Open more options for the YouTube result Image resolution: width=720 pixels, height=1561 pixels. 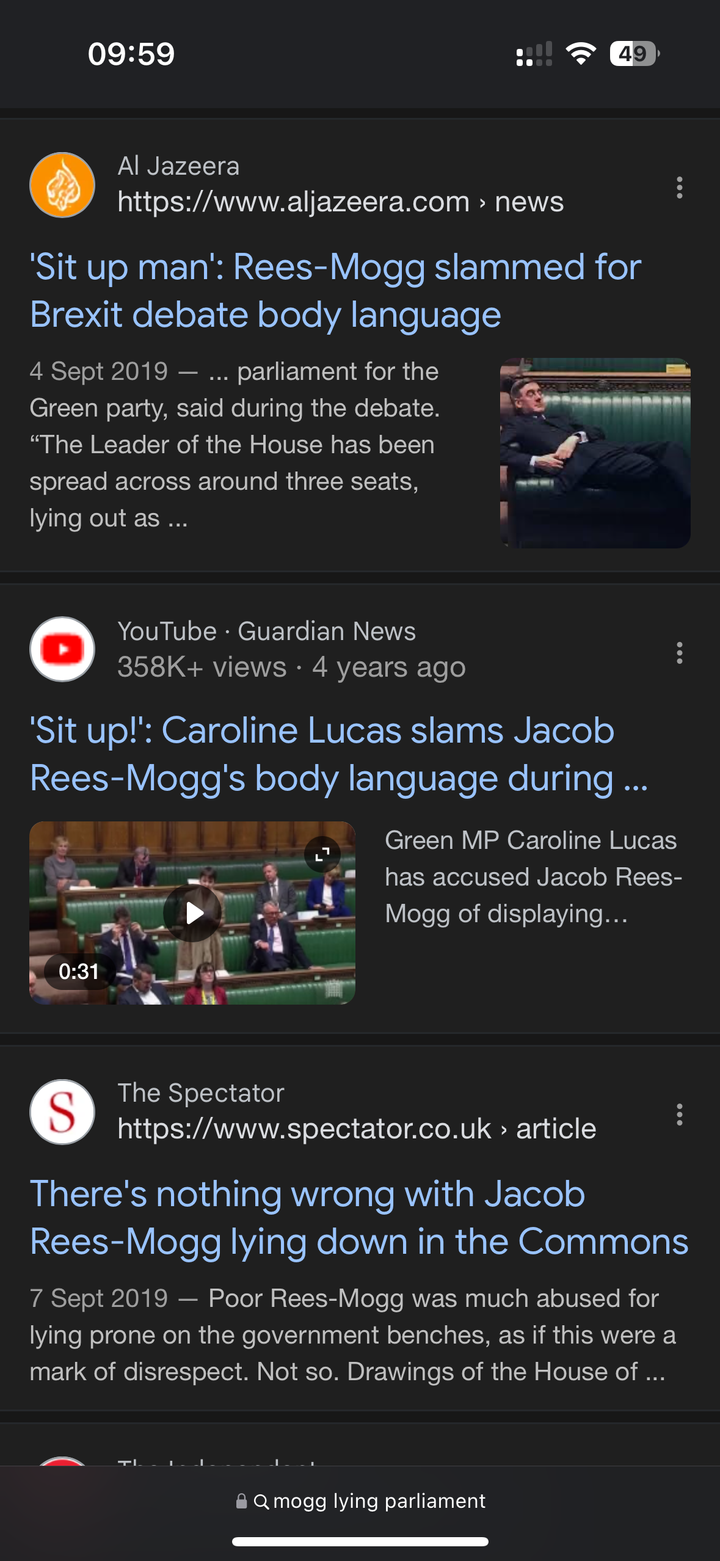[x=679, y=653]
